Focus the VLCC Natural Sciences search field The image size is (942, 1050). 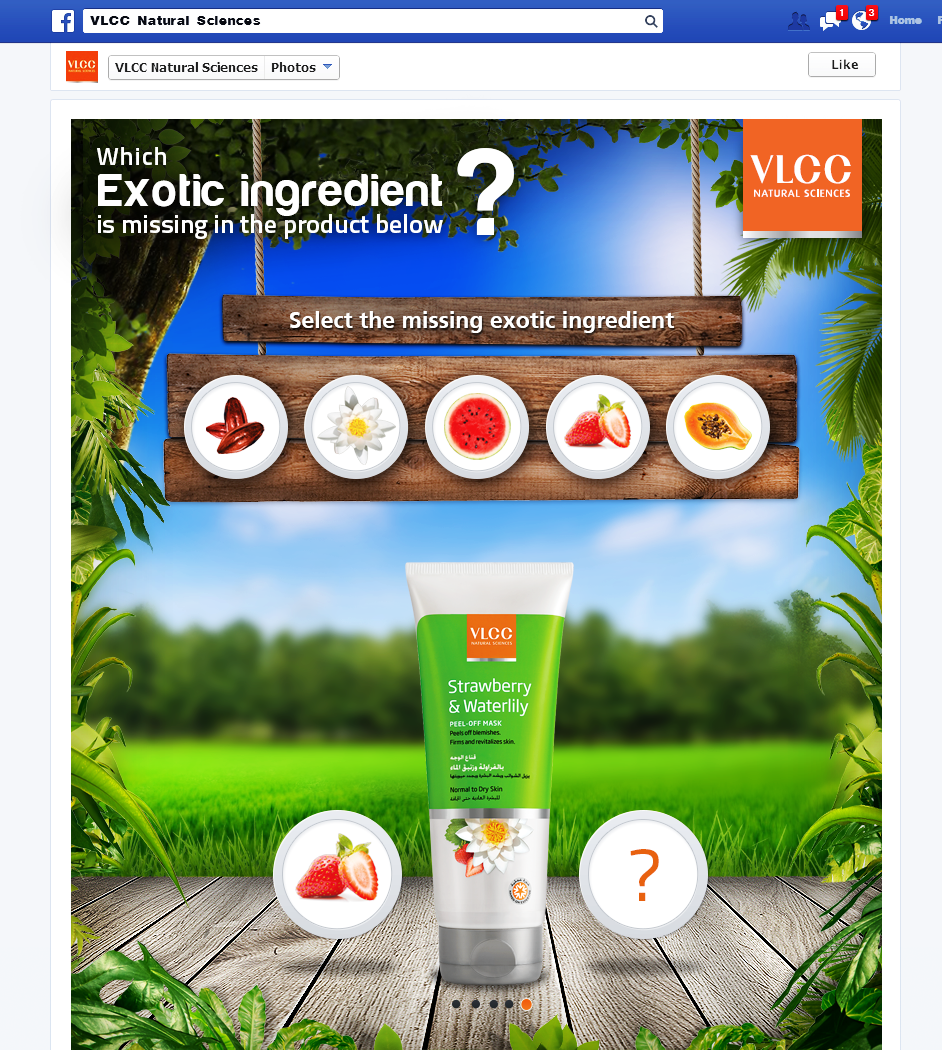[x=360, y=21]
